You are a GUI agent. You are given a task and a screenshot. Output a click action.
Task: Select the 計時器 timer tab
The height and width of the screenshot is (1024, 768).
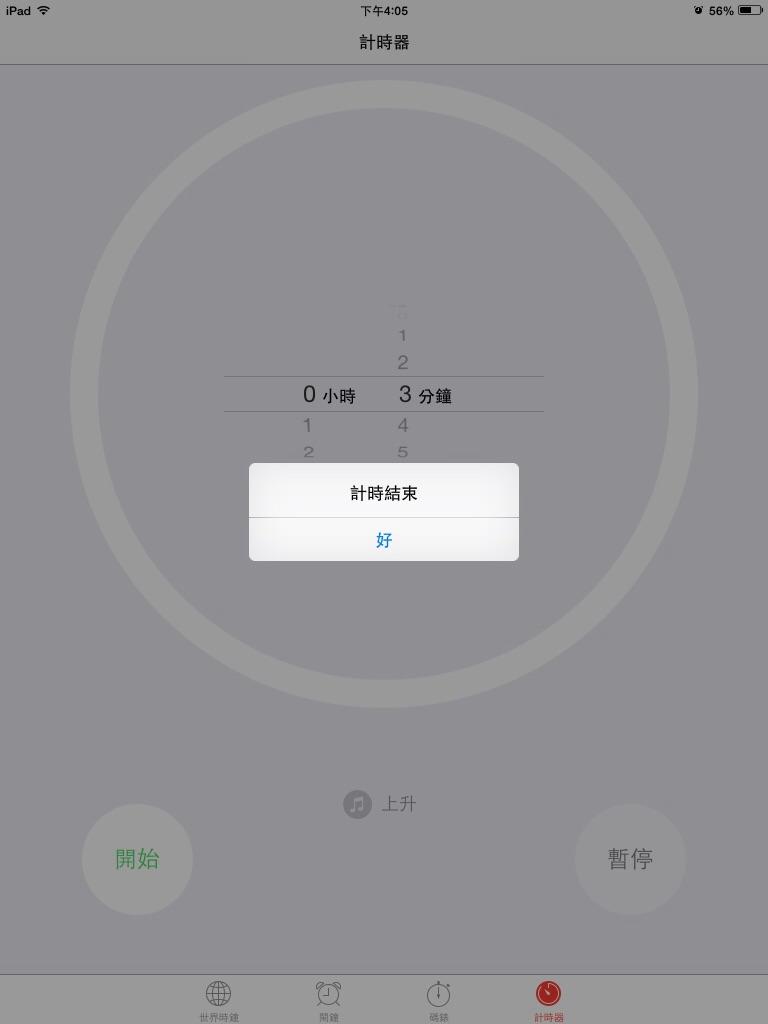coord(548,1000)
